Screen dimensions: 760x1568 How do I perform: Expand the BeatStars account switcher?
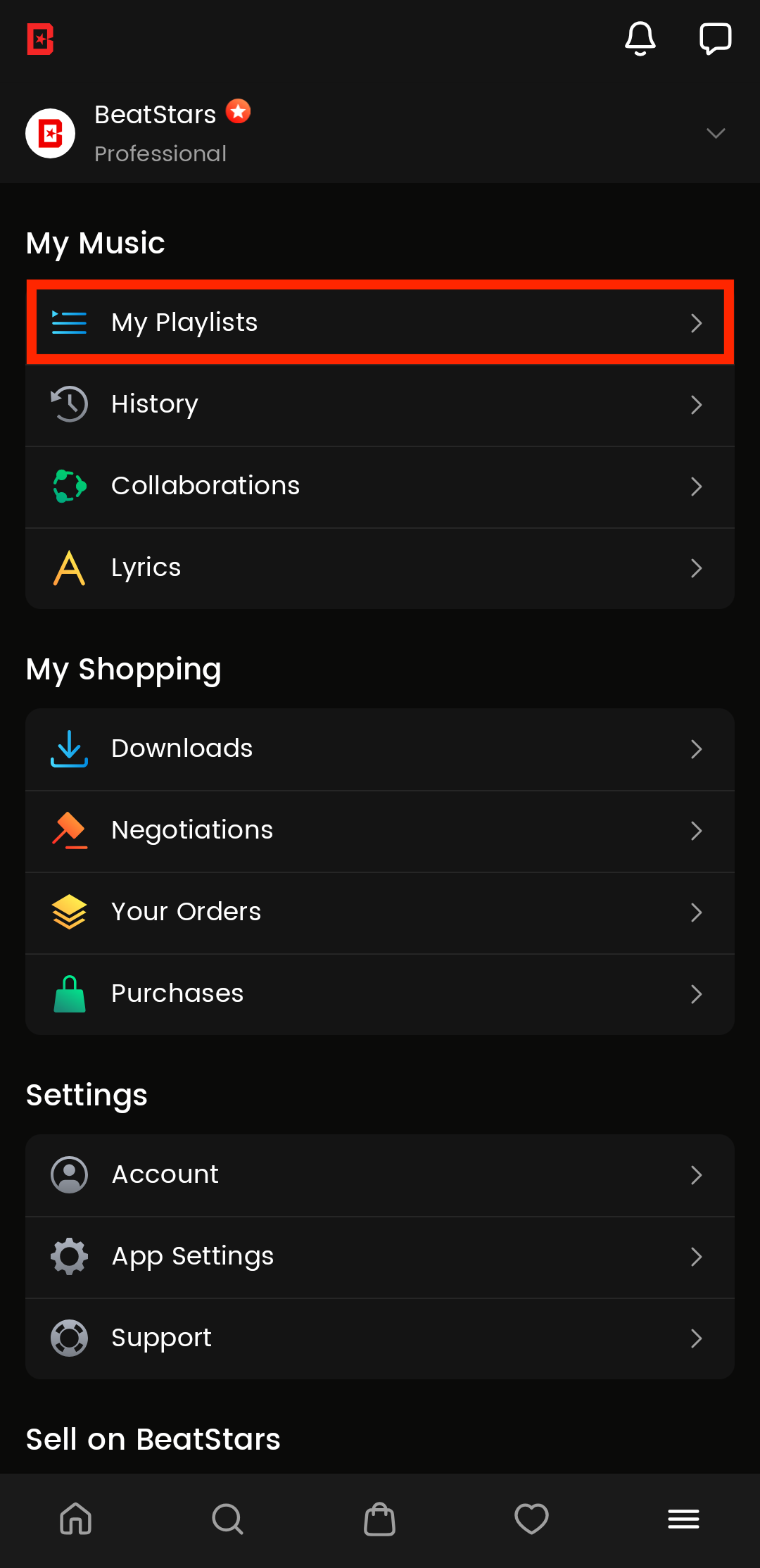716,133
